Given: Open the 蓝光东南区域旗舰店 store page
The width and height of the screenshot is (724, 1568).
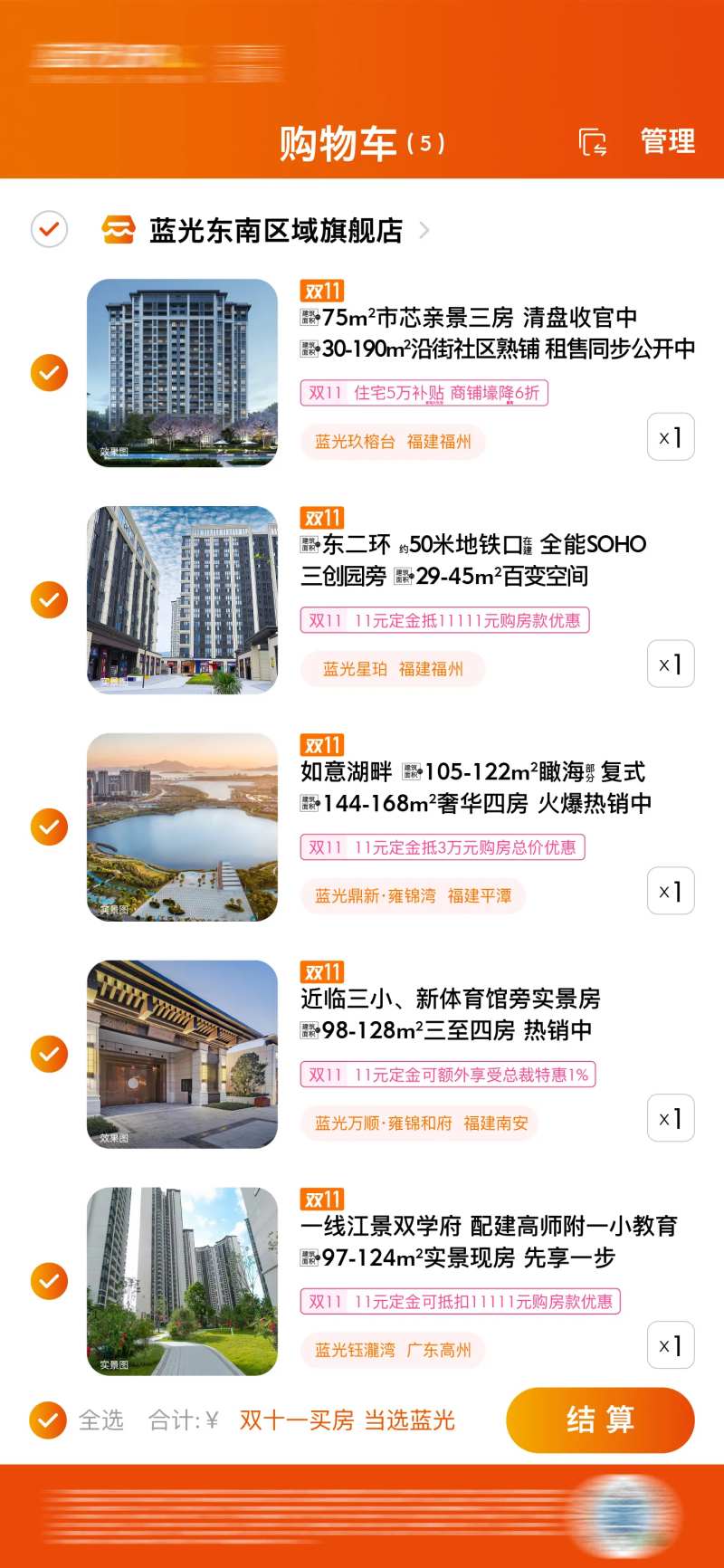Looking at the screenshot, I should click(x=276, y=229).
